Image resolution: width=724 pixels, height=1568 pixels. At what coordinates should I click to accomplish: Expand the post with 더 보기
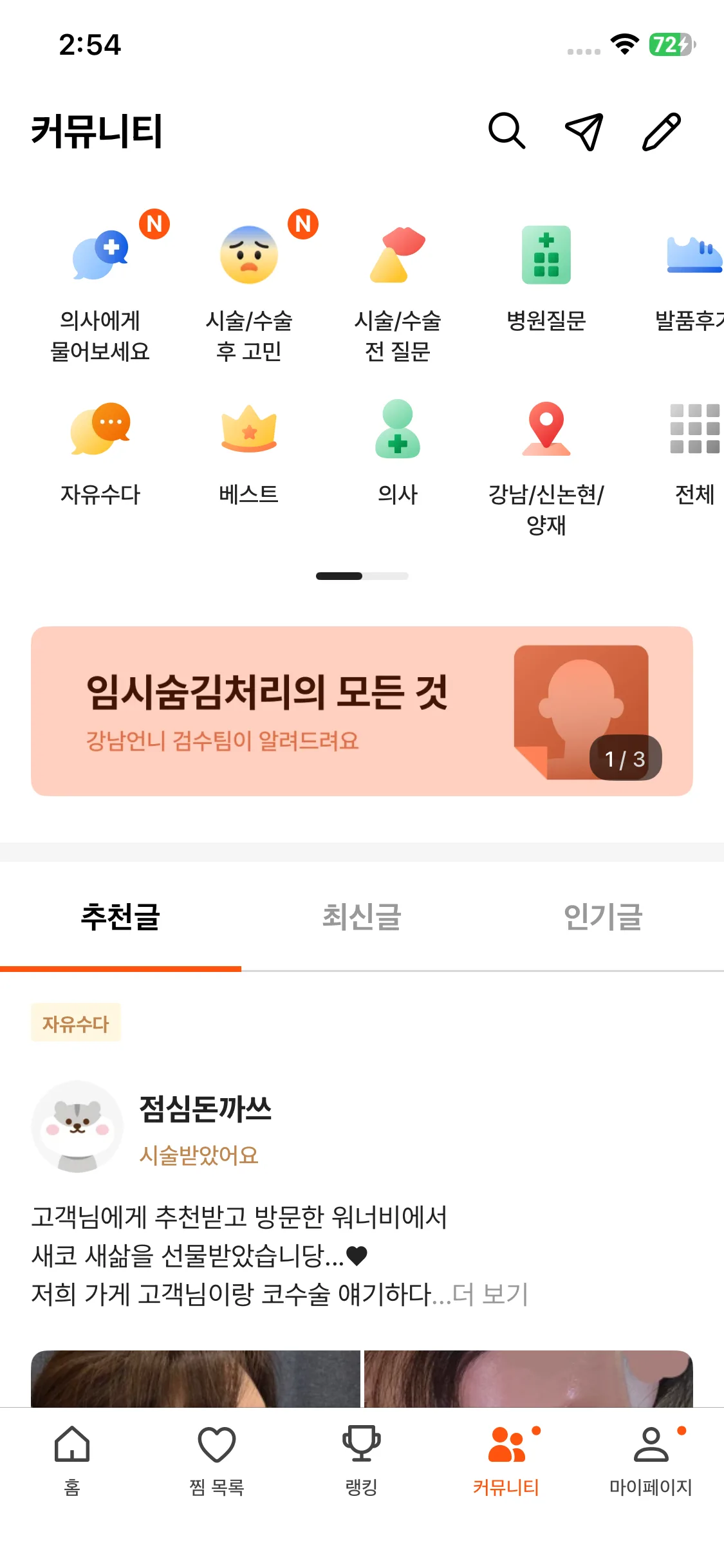[x=490, y=1294]
